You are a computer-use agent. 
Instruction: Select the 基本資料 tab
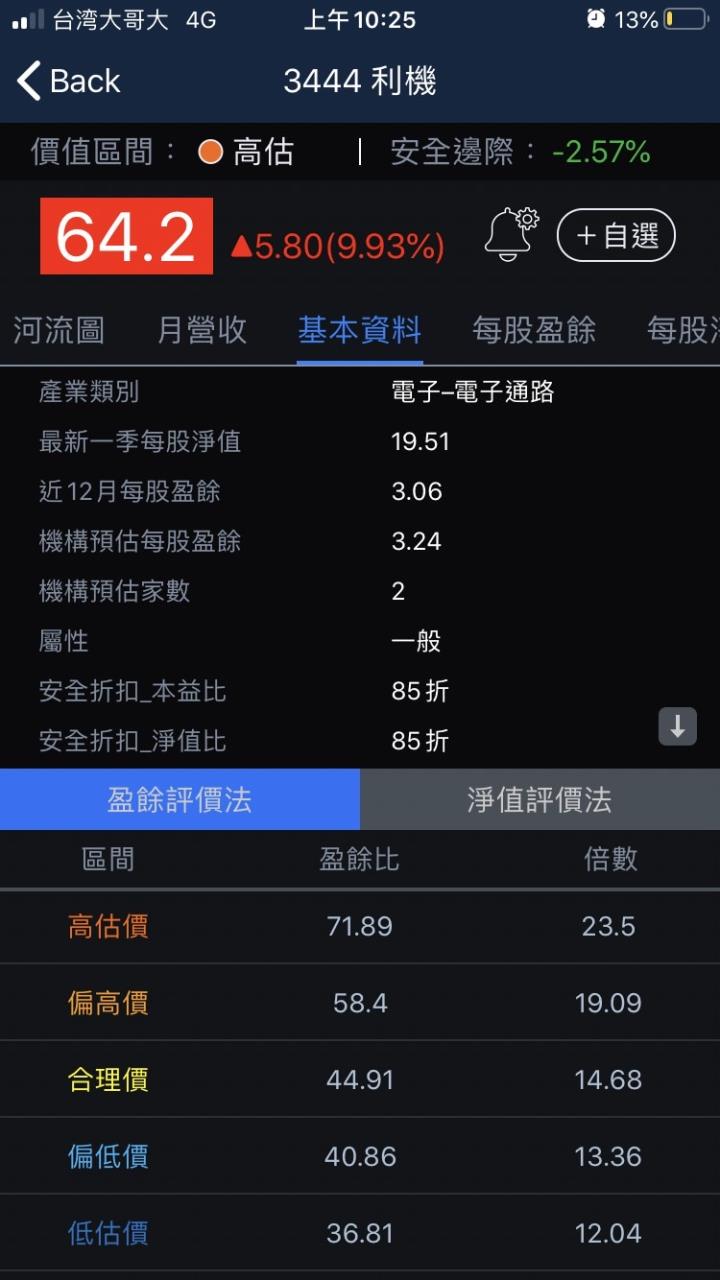click(x=360, y=330)
